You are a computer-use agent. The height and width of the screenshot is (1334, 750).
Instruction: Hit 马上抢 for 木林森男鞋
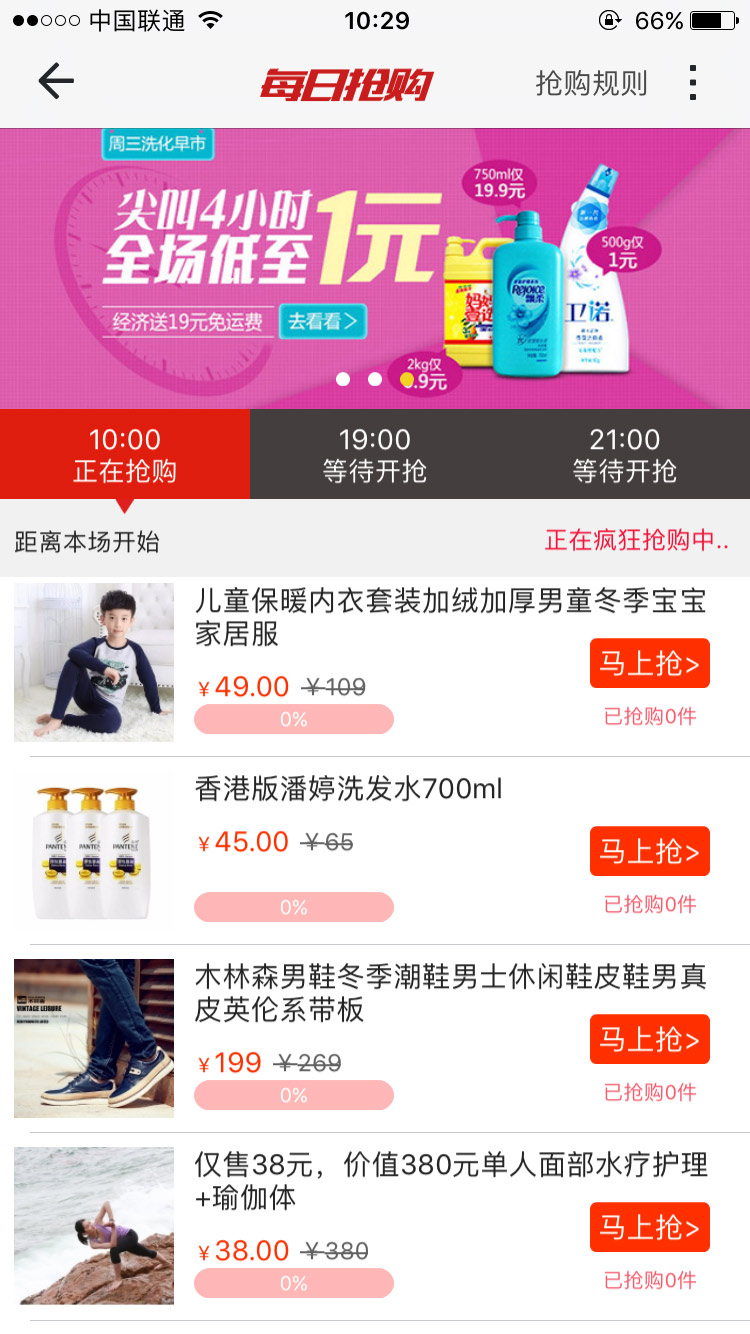point(649,1039)
